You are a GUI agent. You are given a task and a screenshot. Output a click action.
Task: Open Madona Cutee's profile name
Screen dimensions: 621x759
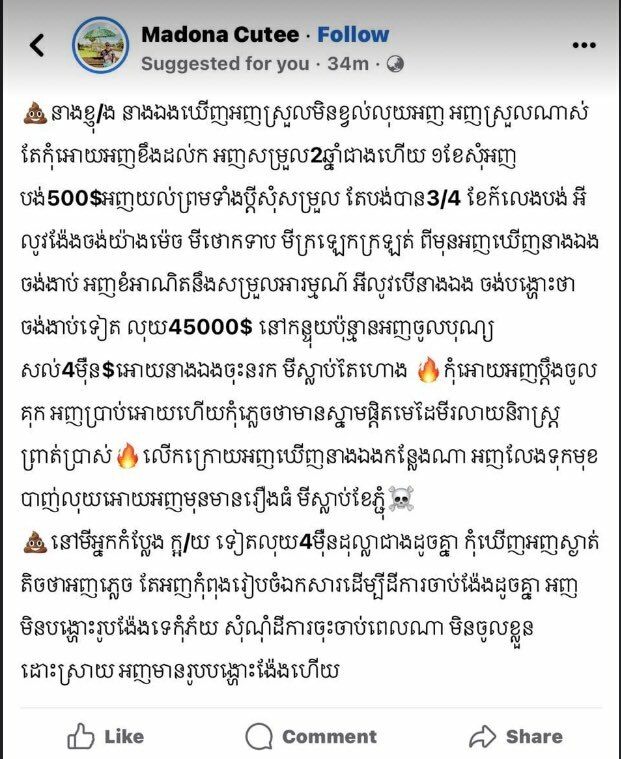(x=220, y=34)
